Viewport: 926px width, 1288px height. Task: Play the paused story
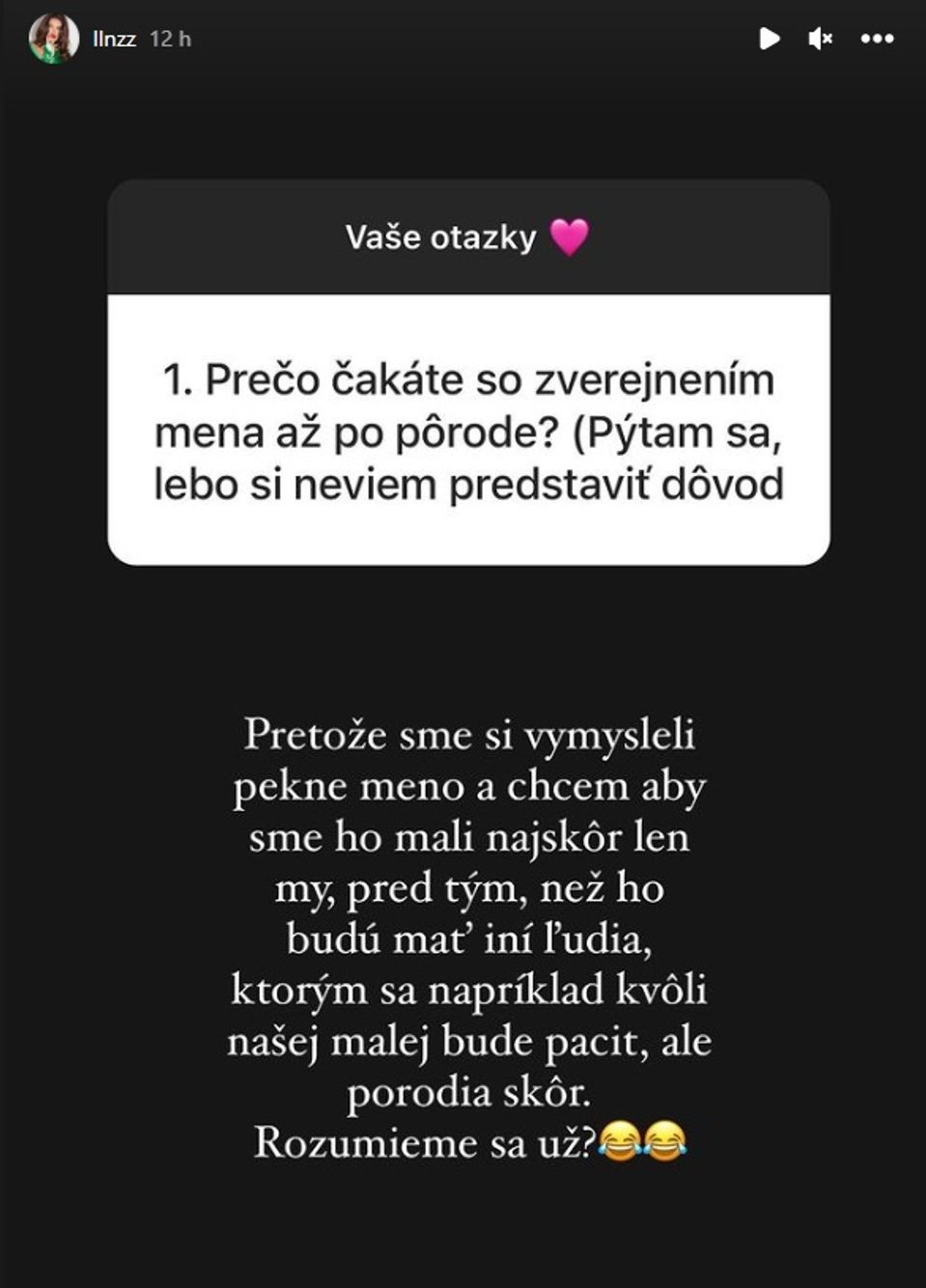pos(769,39)
